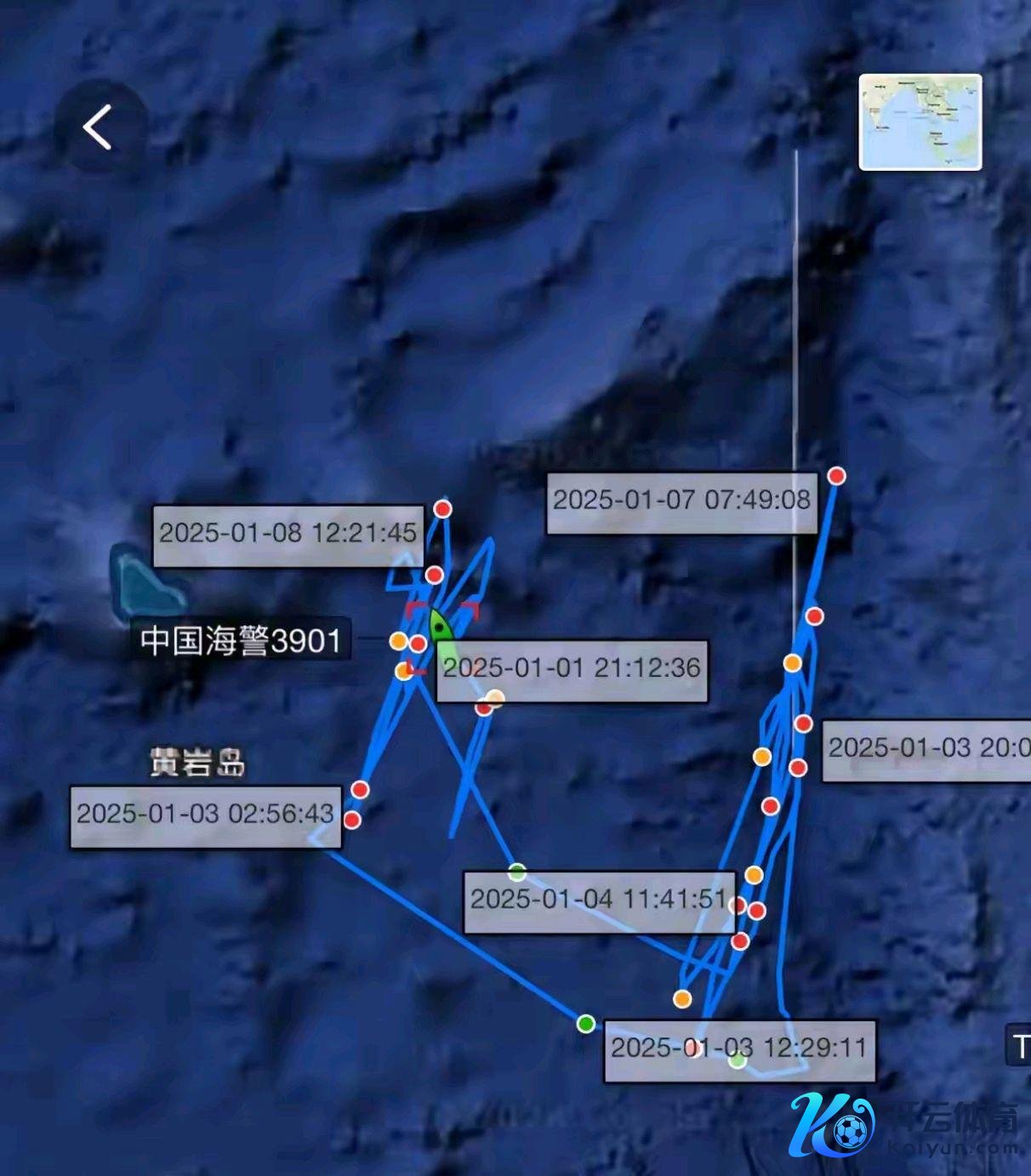Select the green ship marker for 中国海警3901
This screenshot has height=1176, width=1031.
click(x=439, y=628)
